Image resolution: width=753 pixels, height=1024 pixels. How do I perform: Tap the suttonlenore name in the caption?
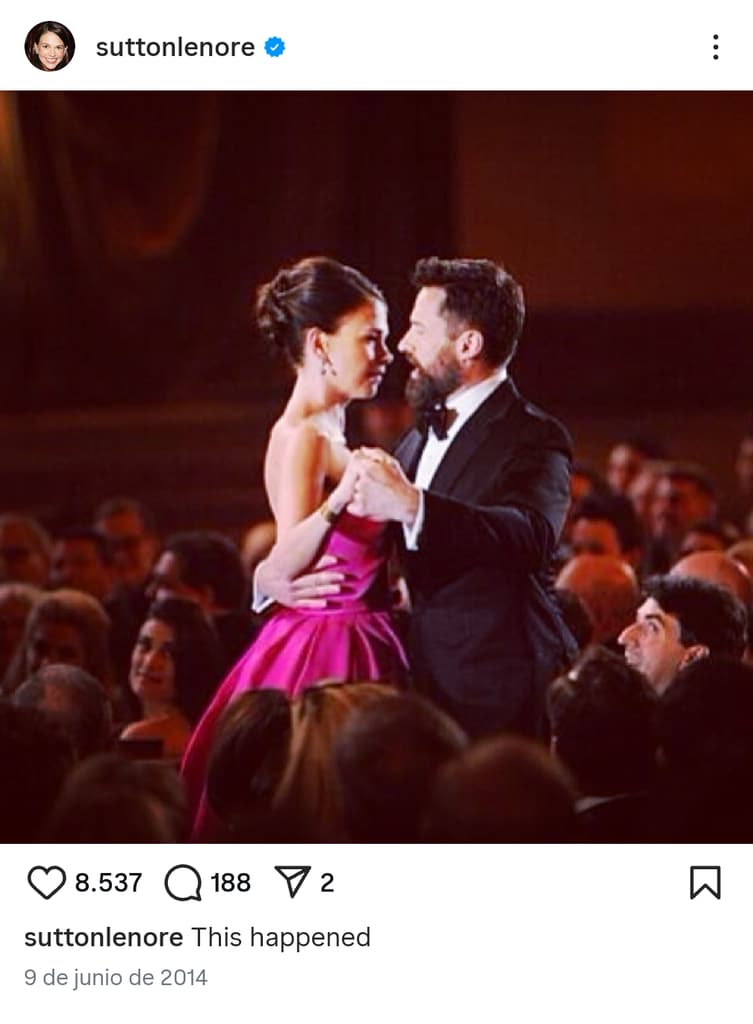click(x=103, y=937)
